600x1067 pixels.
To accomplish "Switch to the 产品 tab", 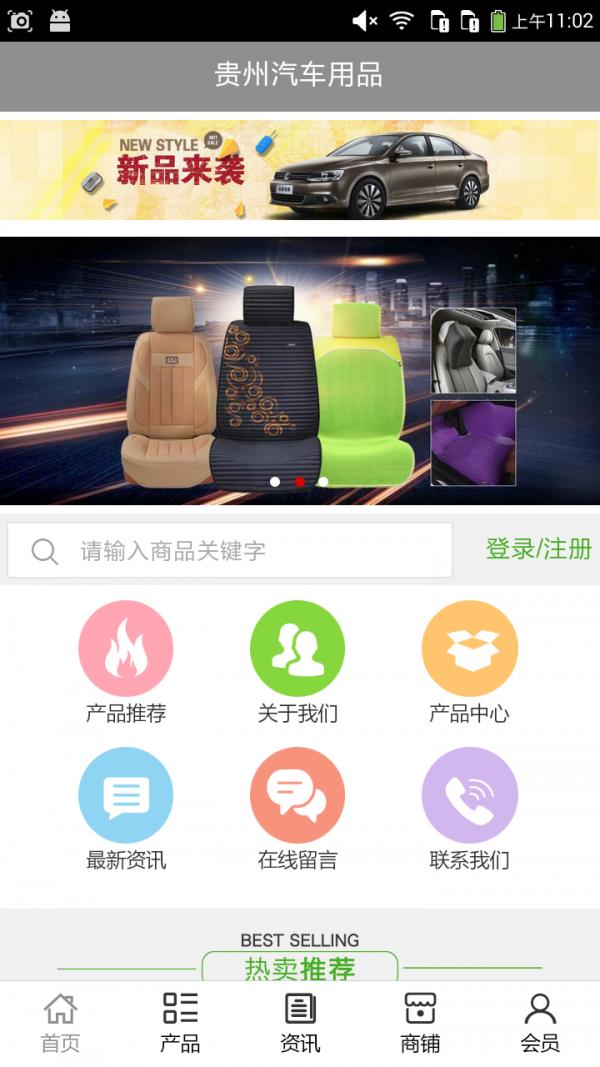I will (180, 1022).
